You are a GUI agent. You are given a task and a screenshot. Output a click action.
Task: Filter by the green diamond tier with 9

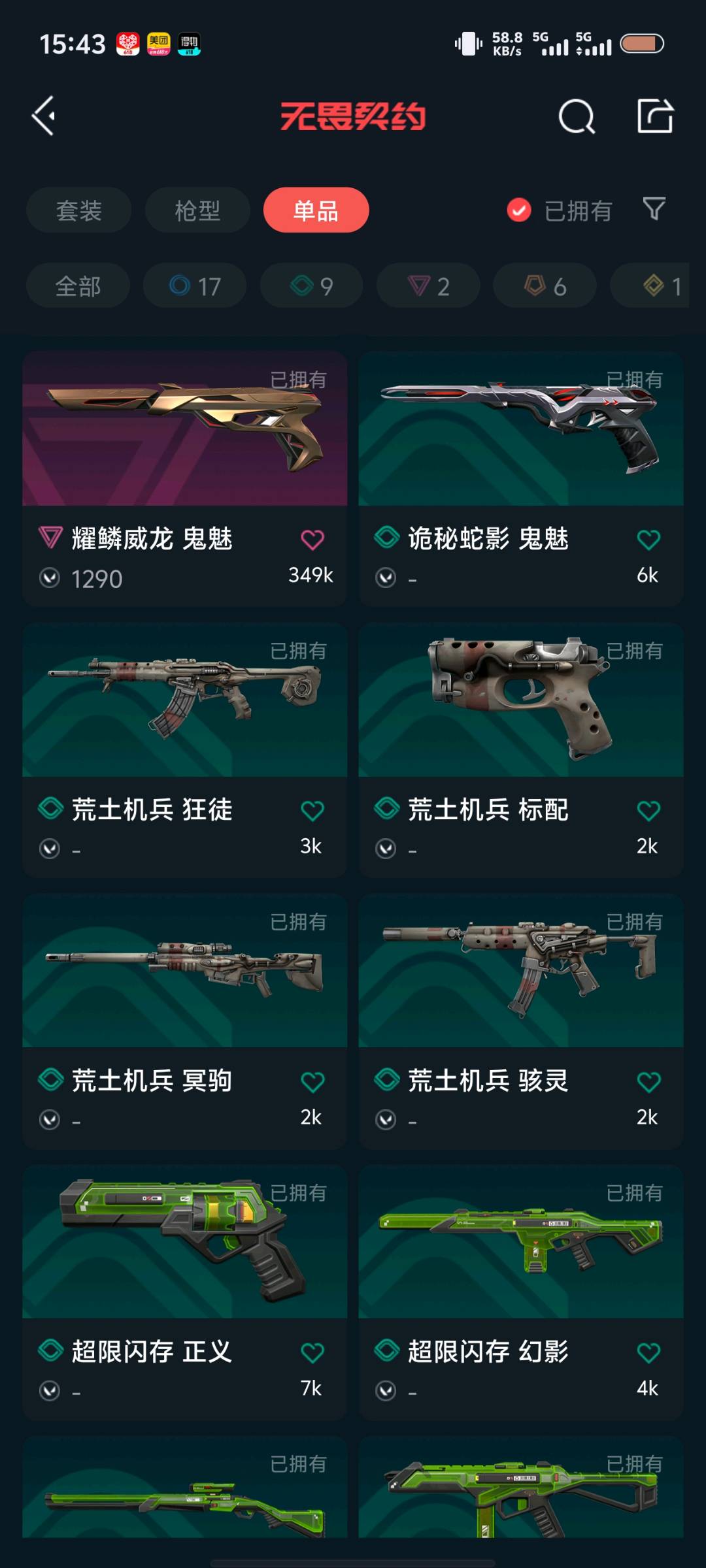(312, 286)
